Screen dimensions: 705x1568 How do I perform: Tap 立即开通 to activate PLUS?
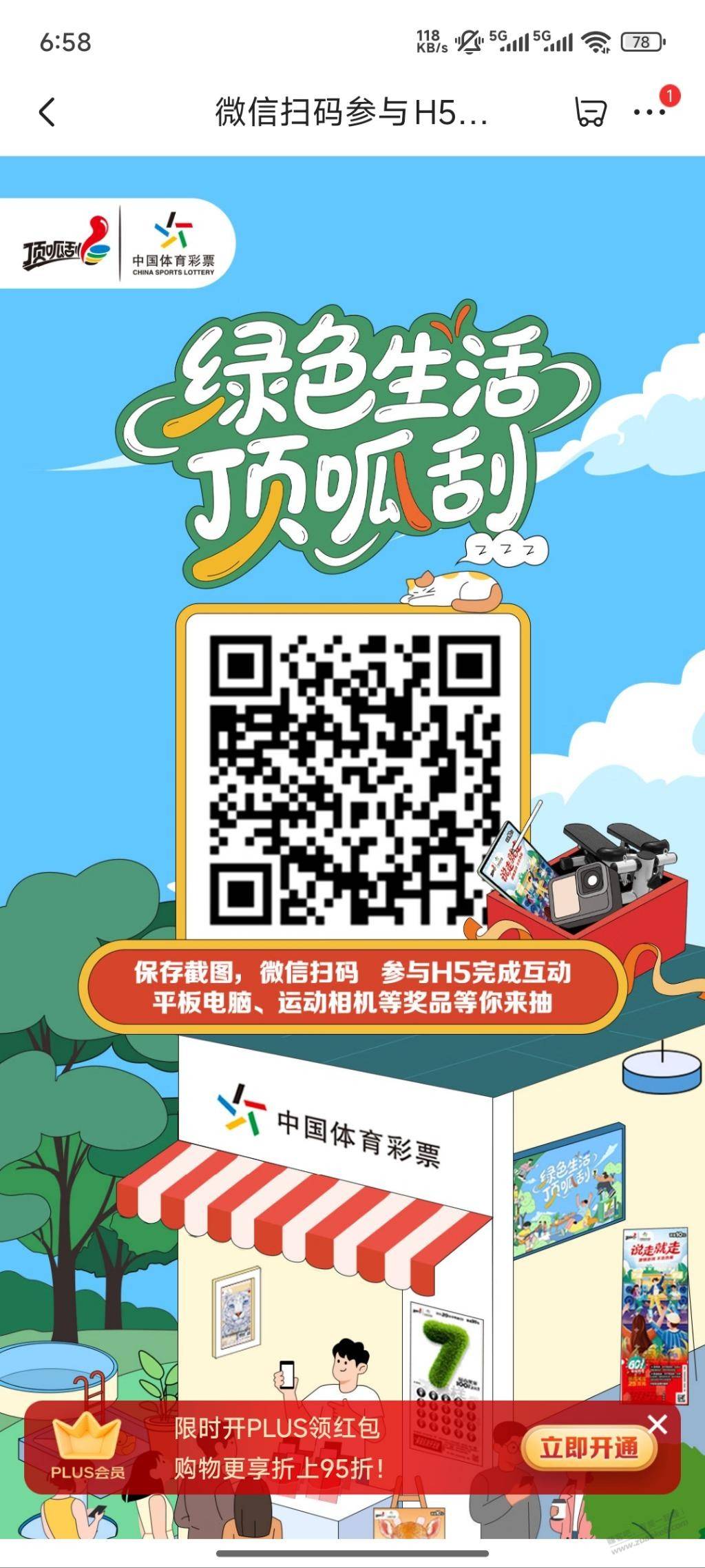[x=588, y=1447]
